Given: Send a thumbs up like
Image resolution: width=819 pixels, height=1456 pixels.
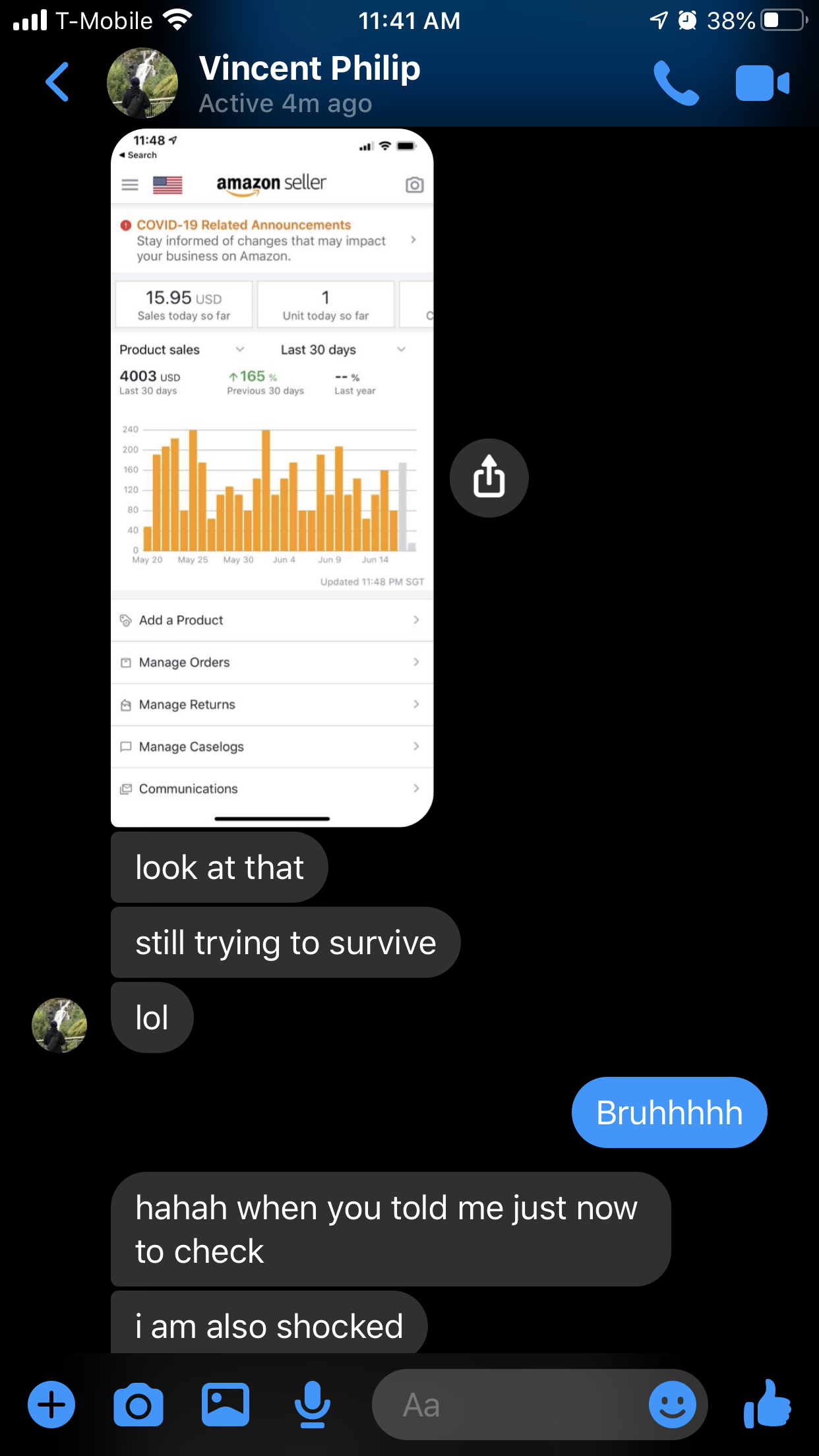Looking at the screenshot, I should pos(768,1405).
